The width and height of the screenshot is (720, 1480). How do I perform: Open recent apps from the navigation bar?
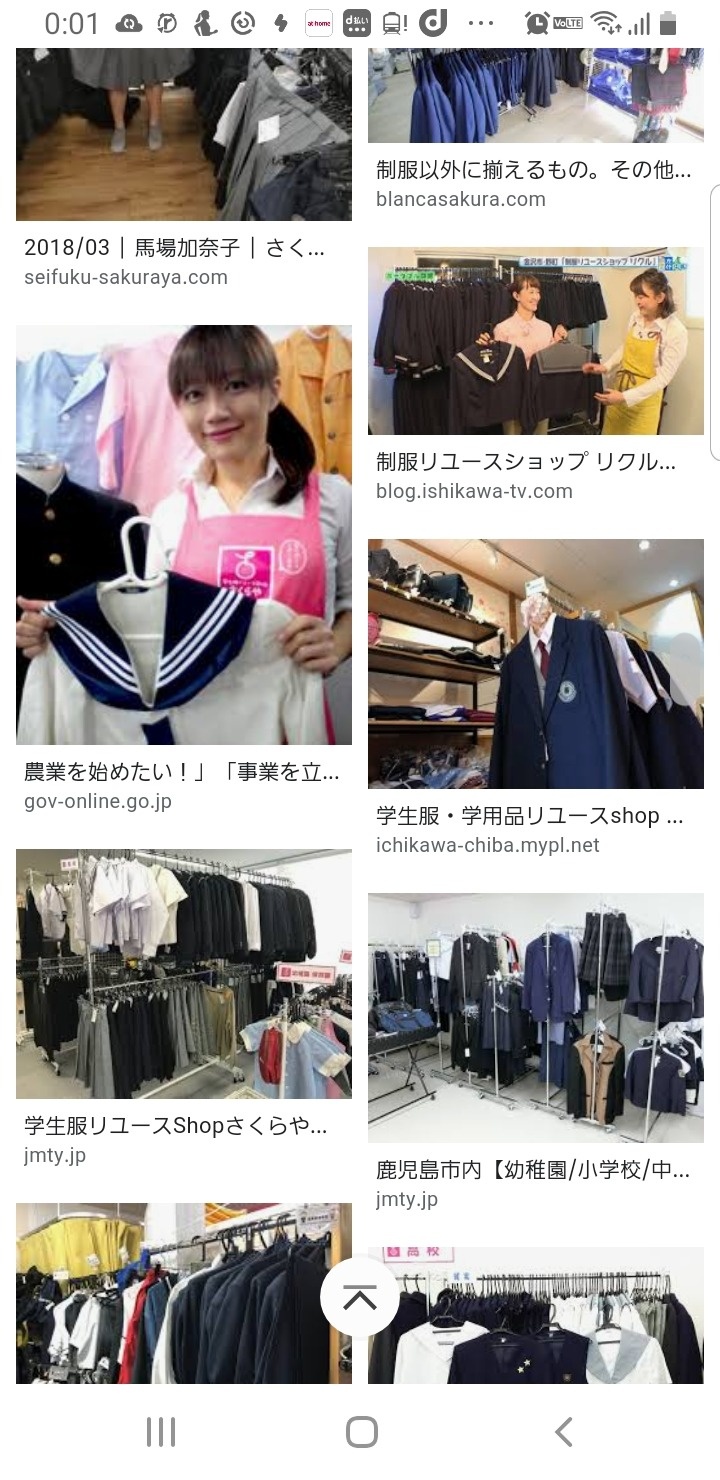(161, 1432)
